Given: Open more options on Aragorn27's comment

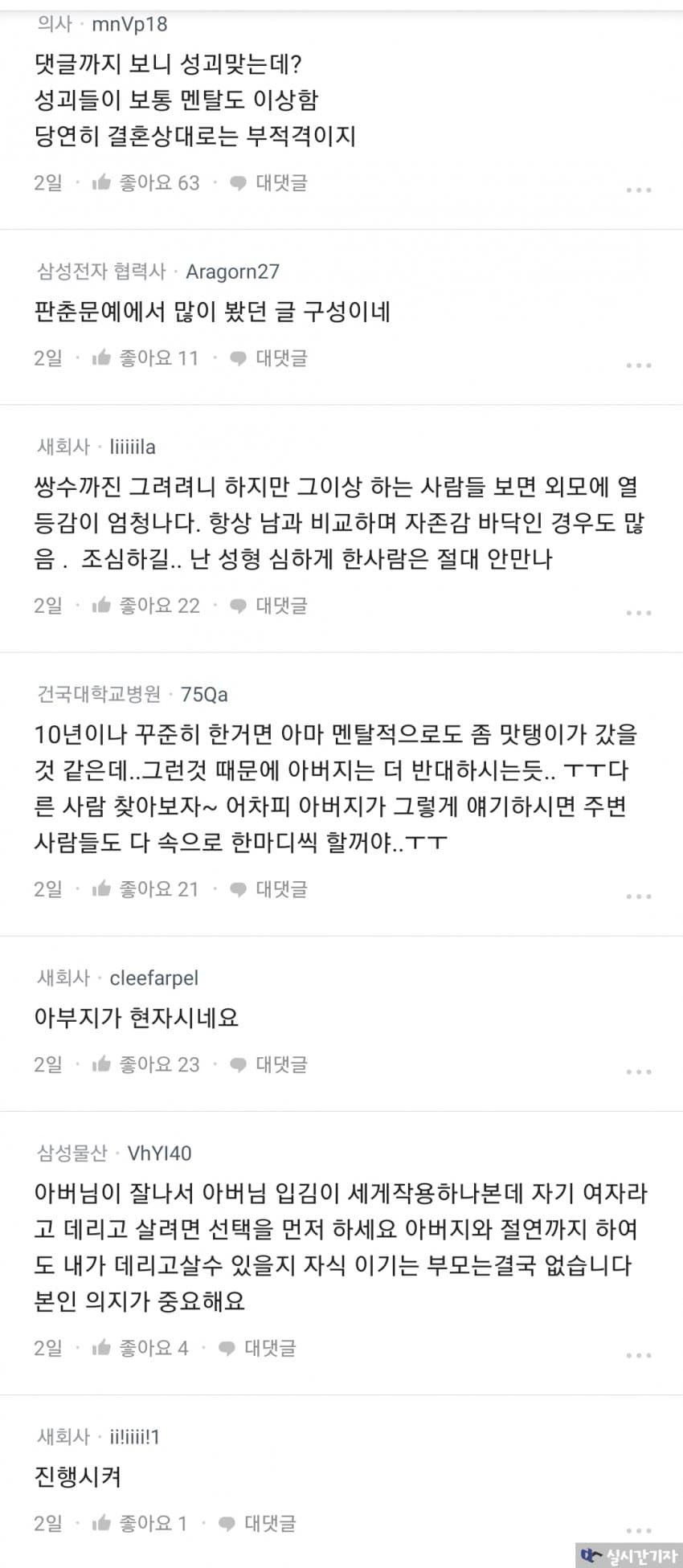Looking at the screenshot, I should [x=638, y=365].
